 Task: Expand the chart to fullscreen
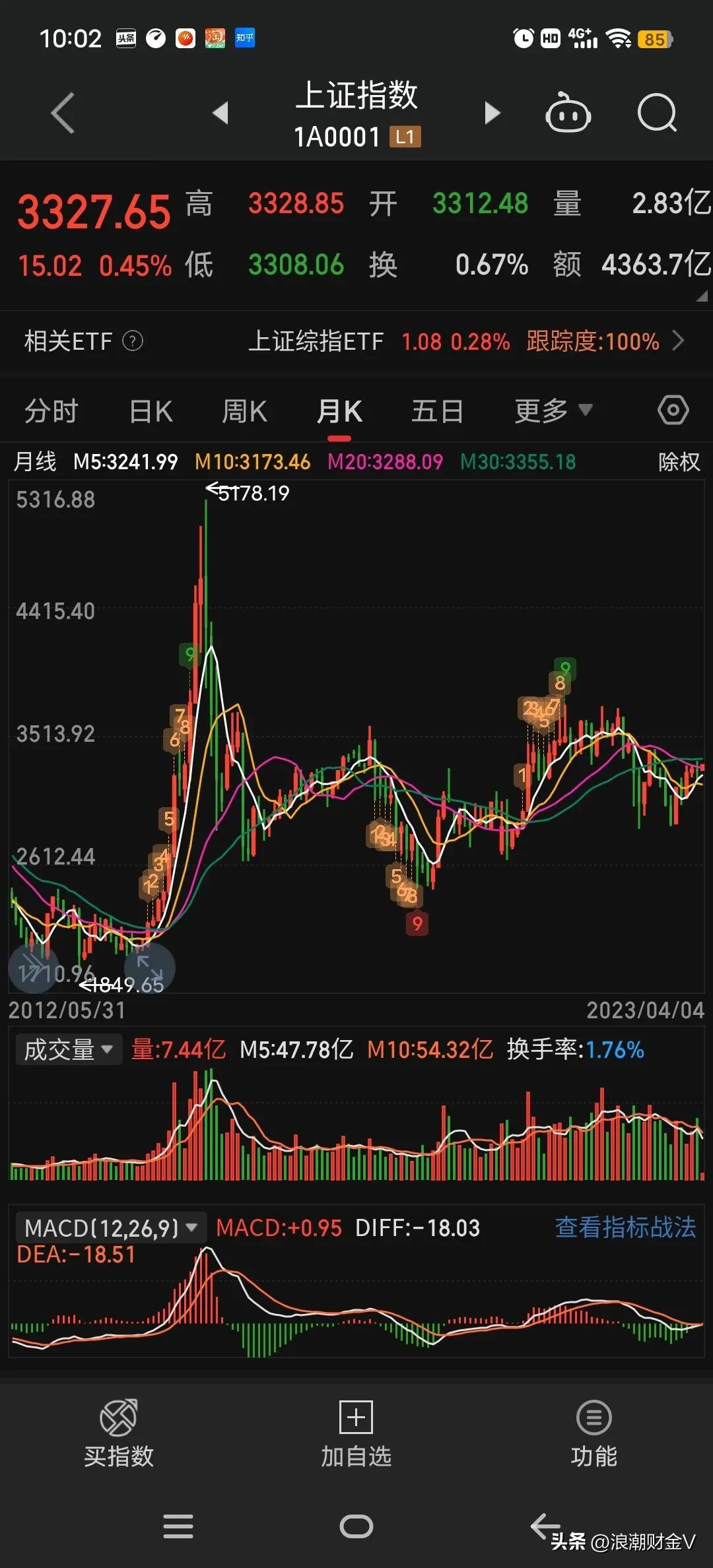pyautogui.click(x=150, y=968)
